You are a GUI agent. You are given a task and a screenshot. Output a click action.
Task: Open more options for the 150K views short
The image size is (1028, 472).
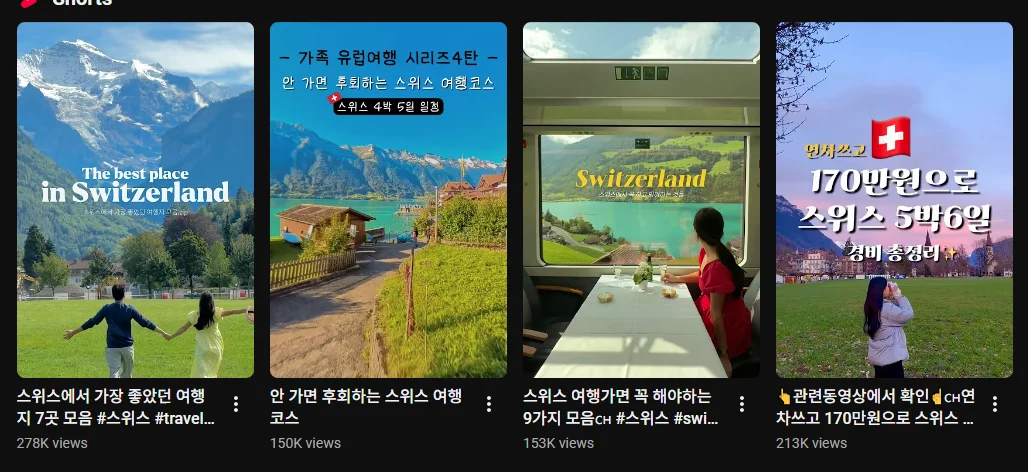pyautogui.click(x=489, y=404)
